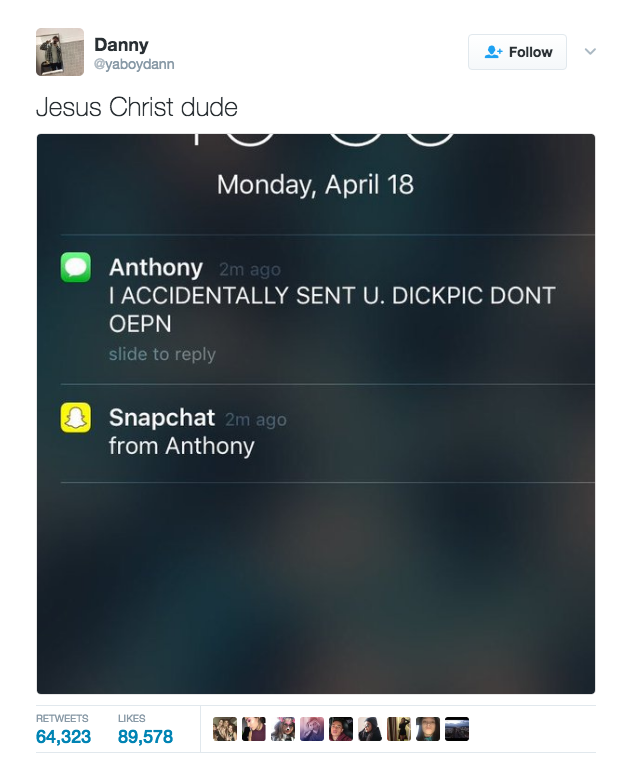619x761 pixels.
Task: View the 89,578 likes list
Action: (145, 737)
